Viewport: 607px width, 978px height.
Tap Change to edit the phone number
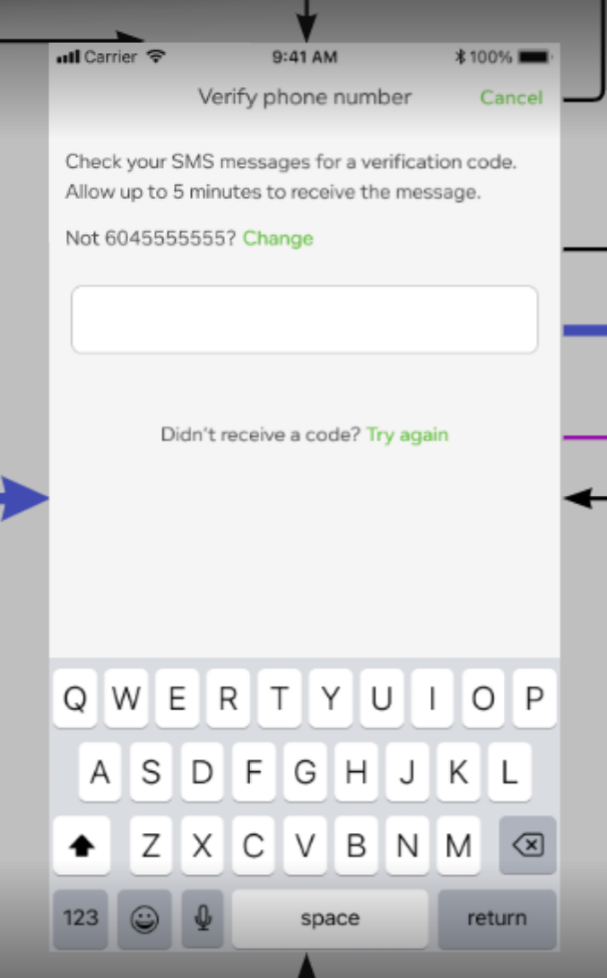278,238
